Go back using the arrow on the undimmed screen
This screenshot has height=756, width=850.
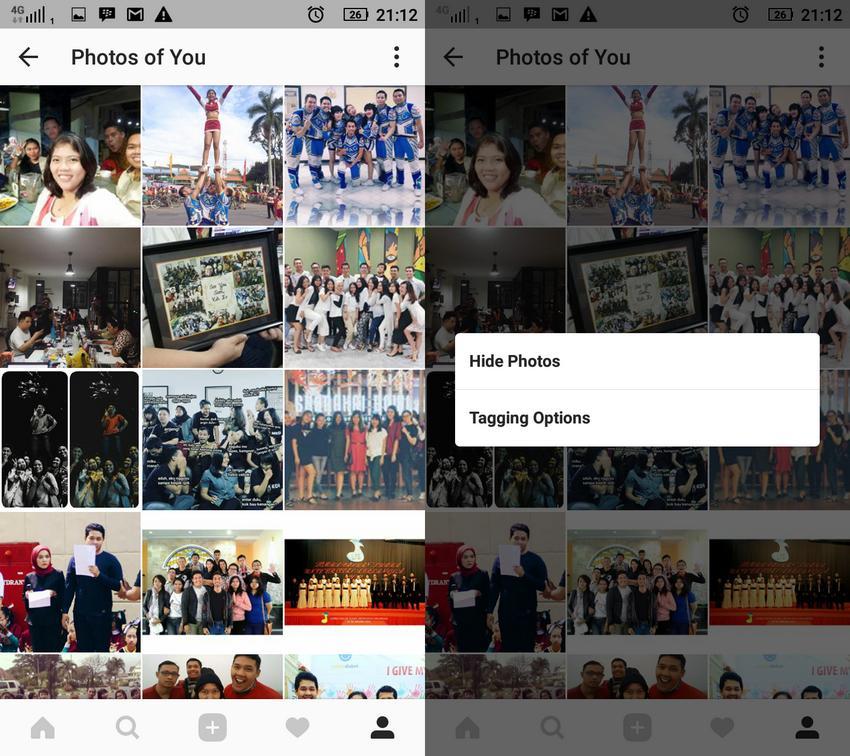click(29, 57)
